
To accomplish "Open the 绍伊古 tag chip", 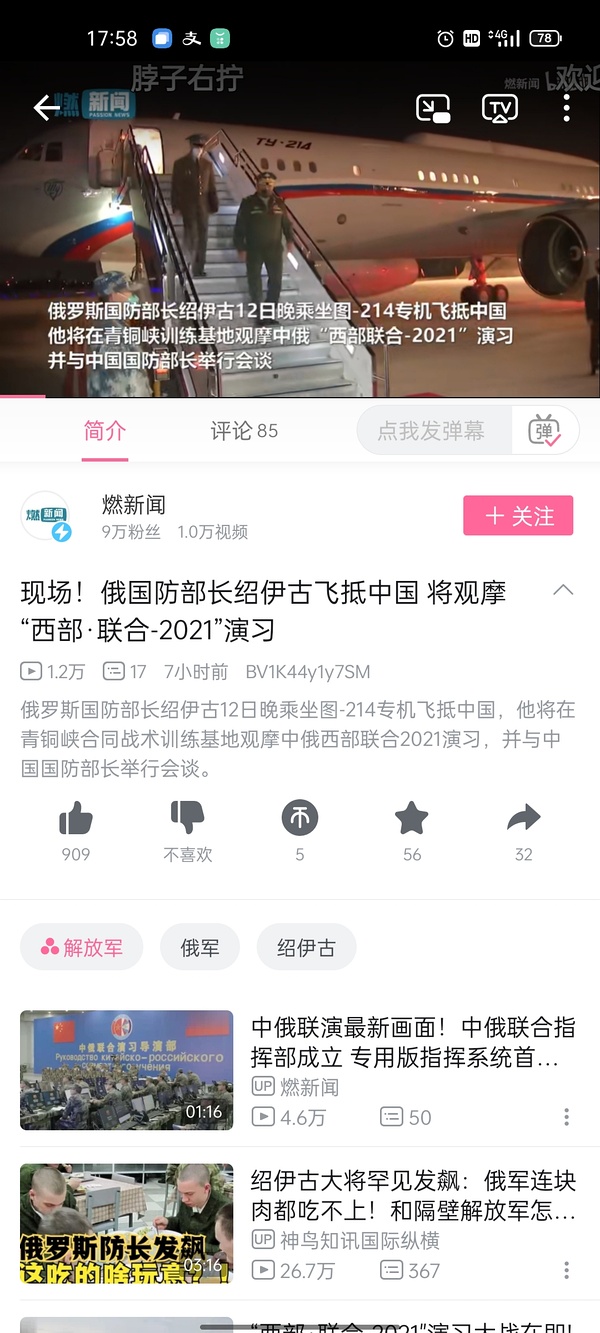I will coord(306,948).
